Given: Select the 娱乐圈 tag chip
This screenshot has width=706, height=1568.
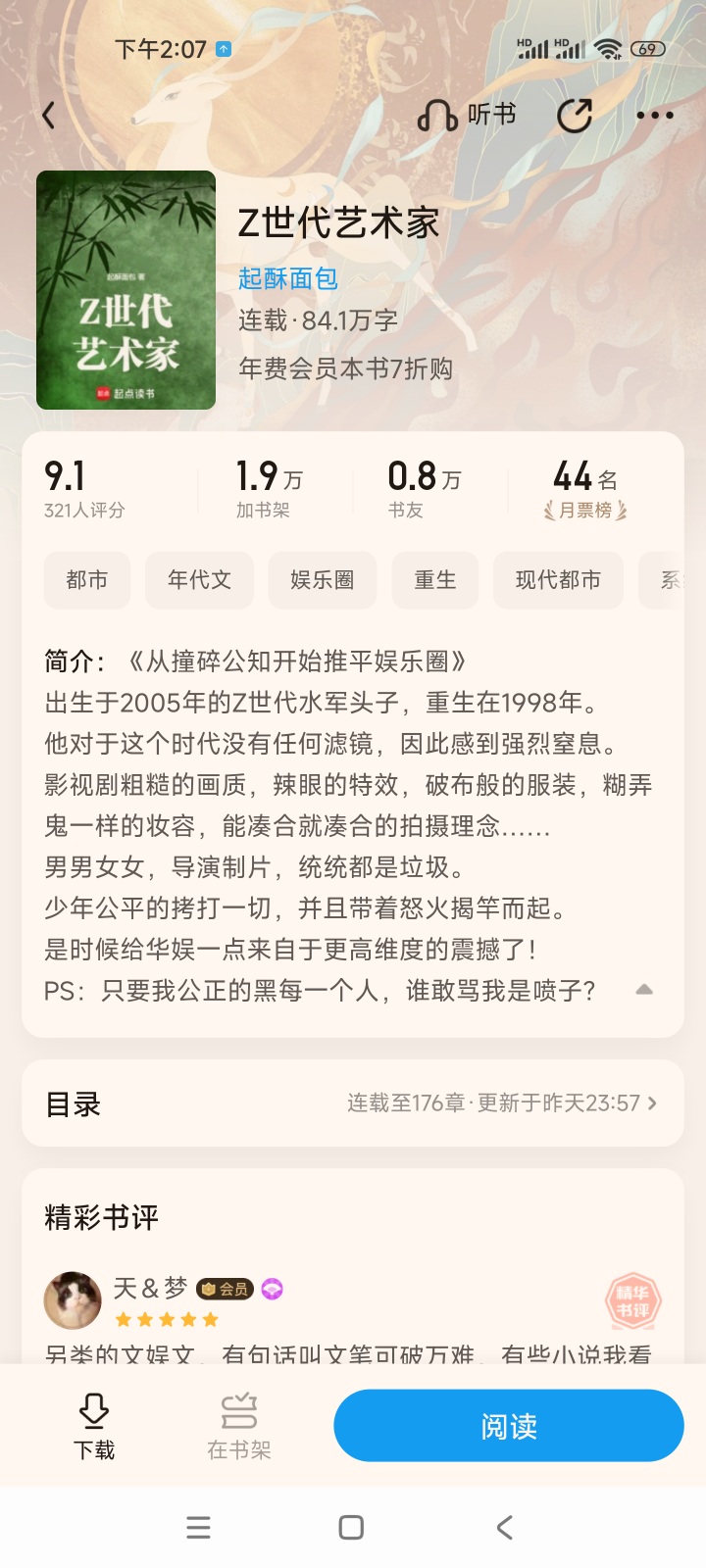Looking at the screenshot, I should pos(323,580).
